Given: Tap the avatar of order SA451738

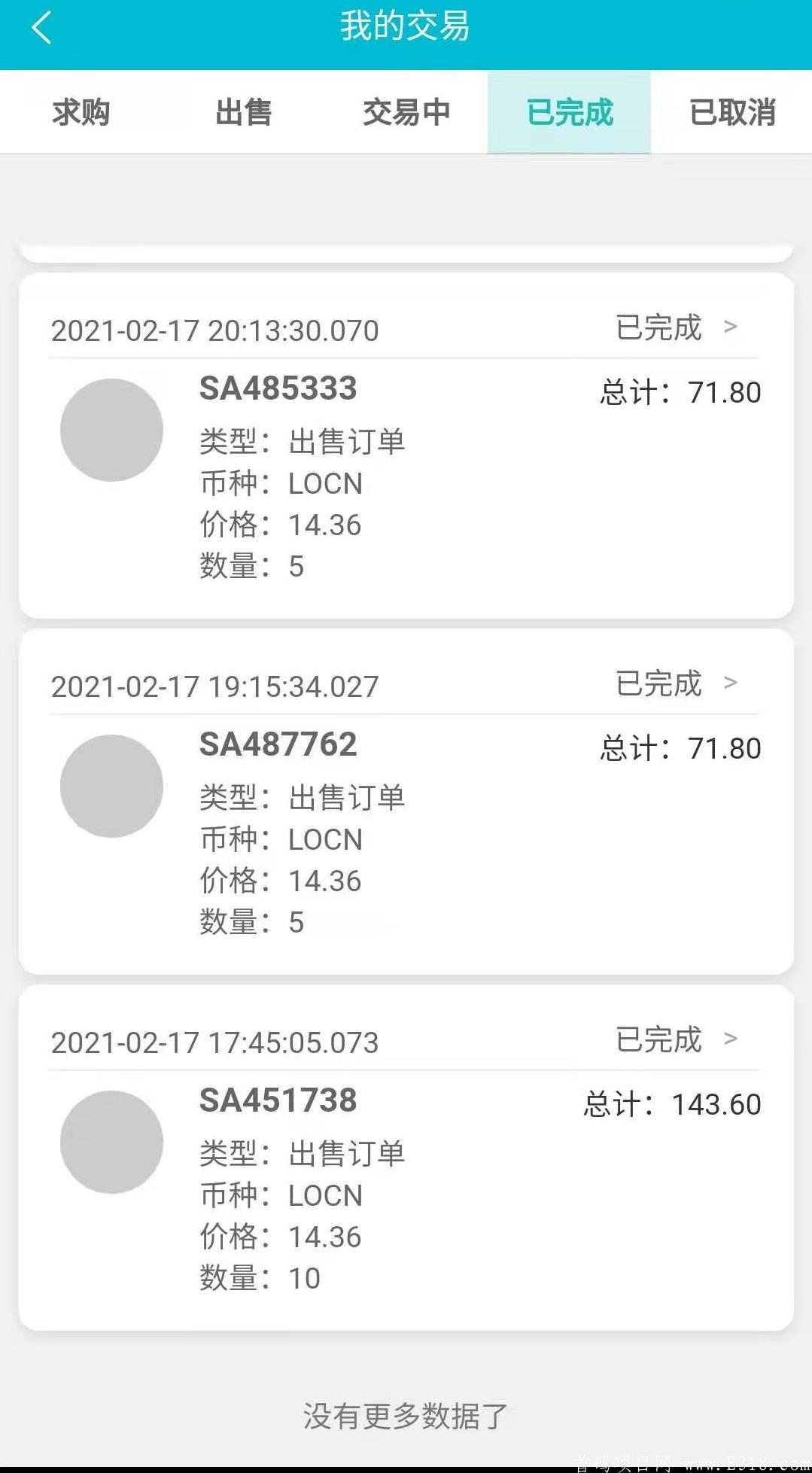Looking at the screenshot, I should pos(112,1141).
